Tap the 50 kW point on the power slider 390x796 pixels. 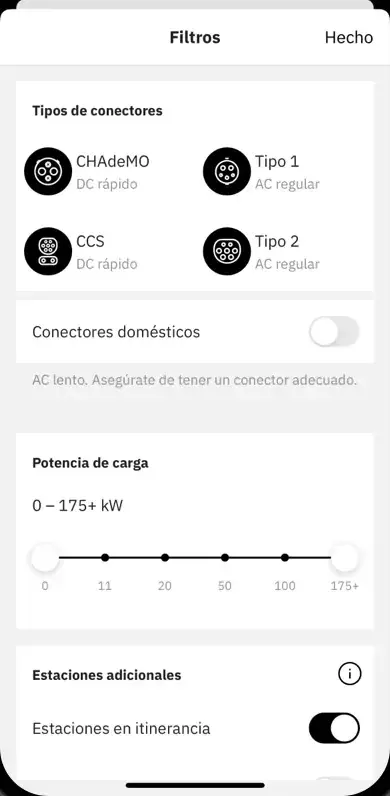tap(225, 557)
